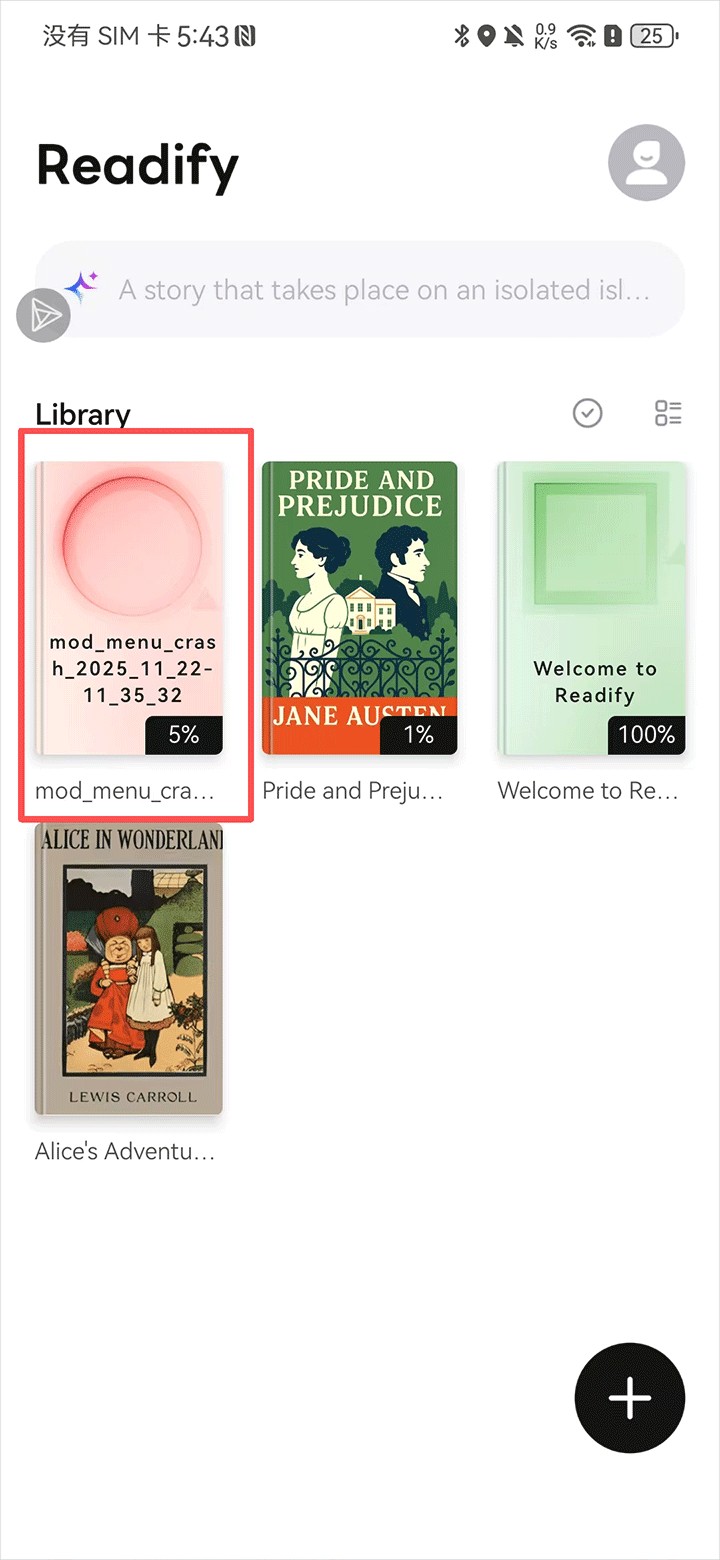Image resolution: width=720 pixels, height=1560 pixels.
Task: Open the mod_menu_crash book
Action: 129,608
